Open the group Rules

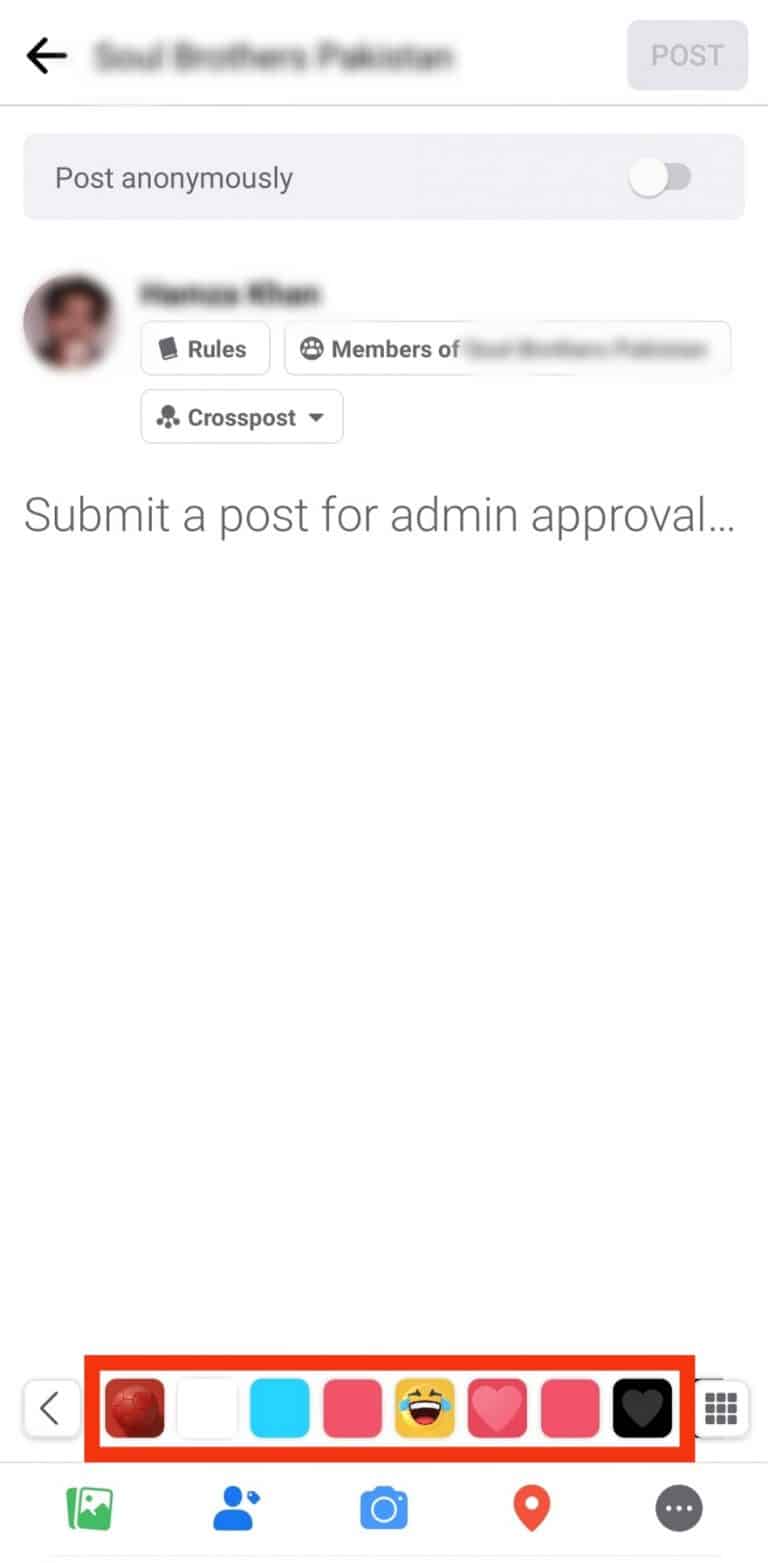(x=205, y=349)
